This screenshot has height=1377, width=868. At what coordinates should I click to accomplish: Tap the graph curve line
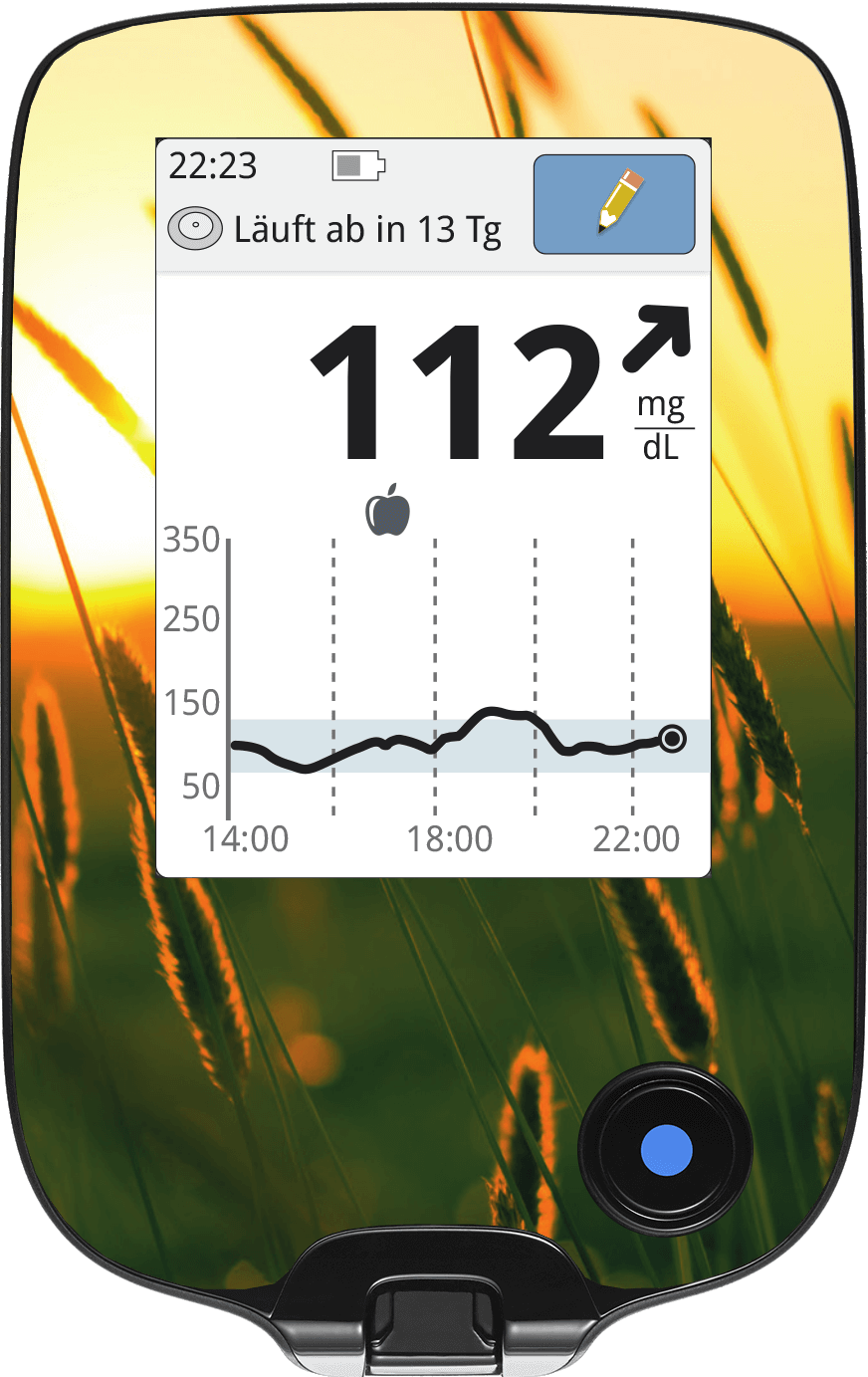pyautogui.click(x=498, y=711)
